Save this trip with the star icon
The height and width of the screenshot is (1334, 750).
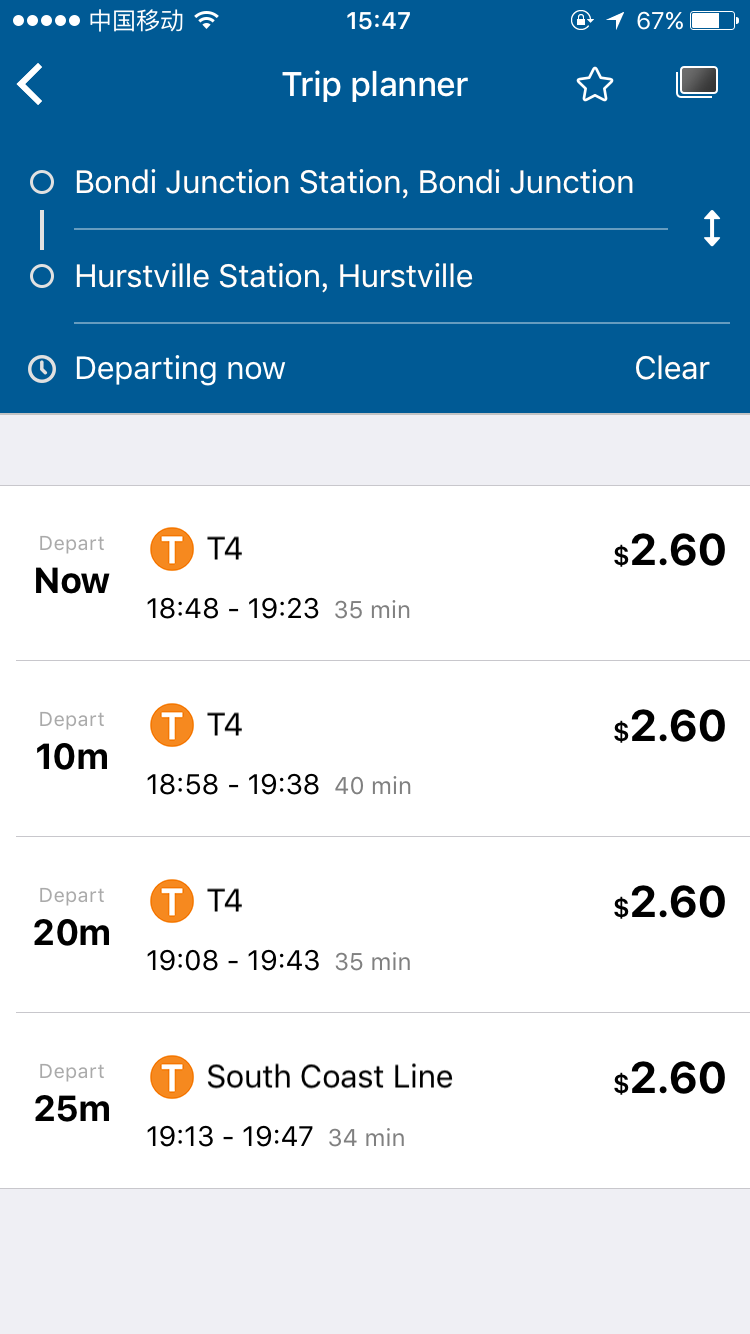tap(595, 85)
